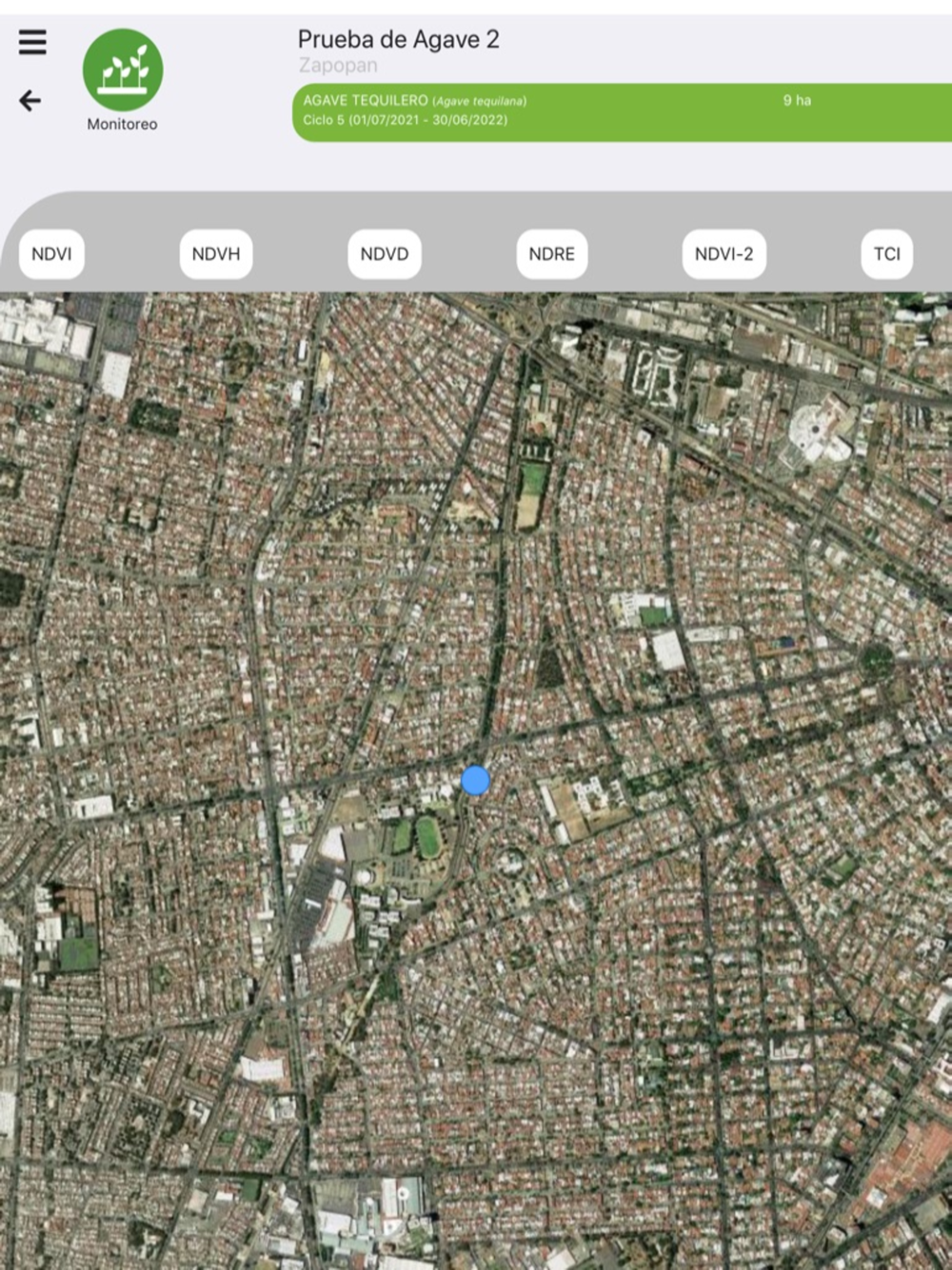This screenshot has height=1270, width=952.
Task: Display the NDVI-2 layer
Action: click(x=724, y=254)
